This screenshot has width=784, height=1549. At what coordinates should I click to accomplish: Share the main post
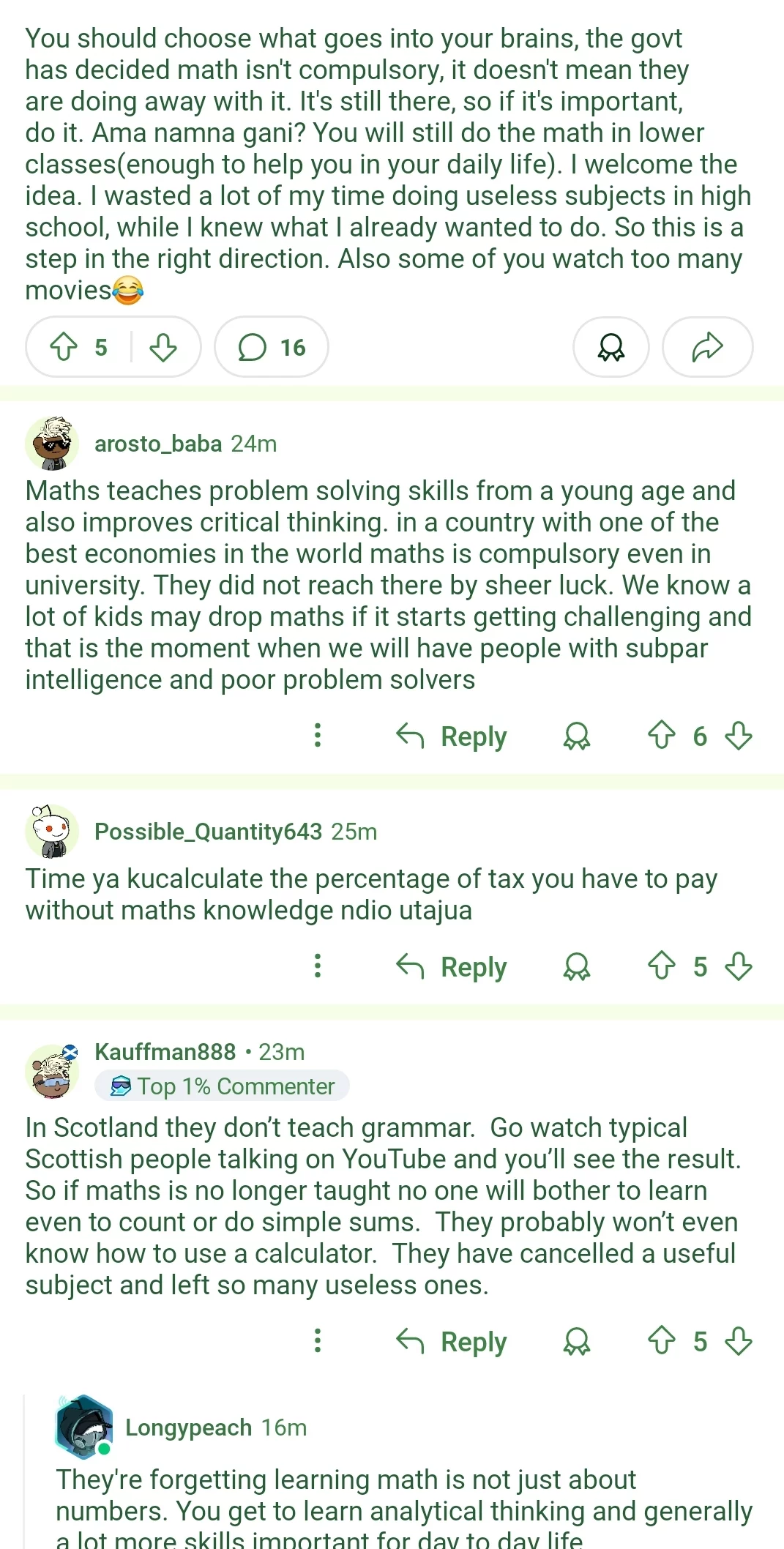(707, 347)
